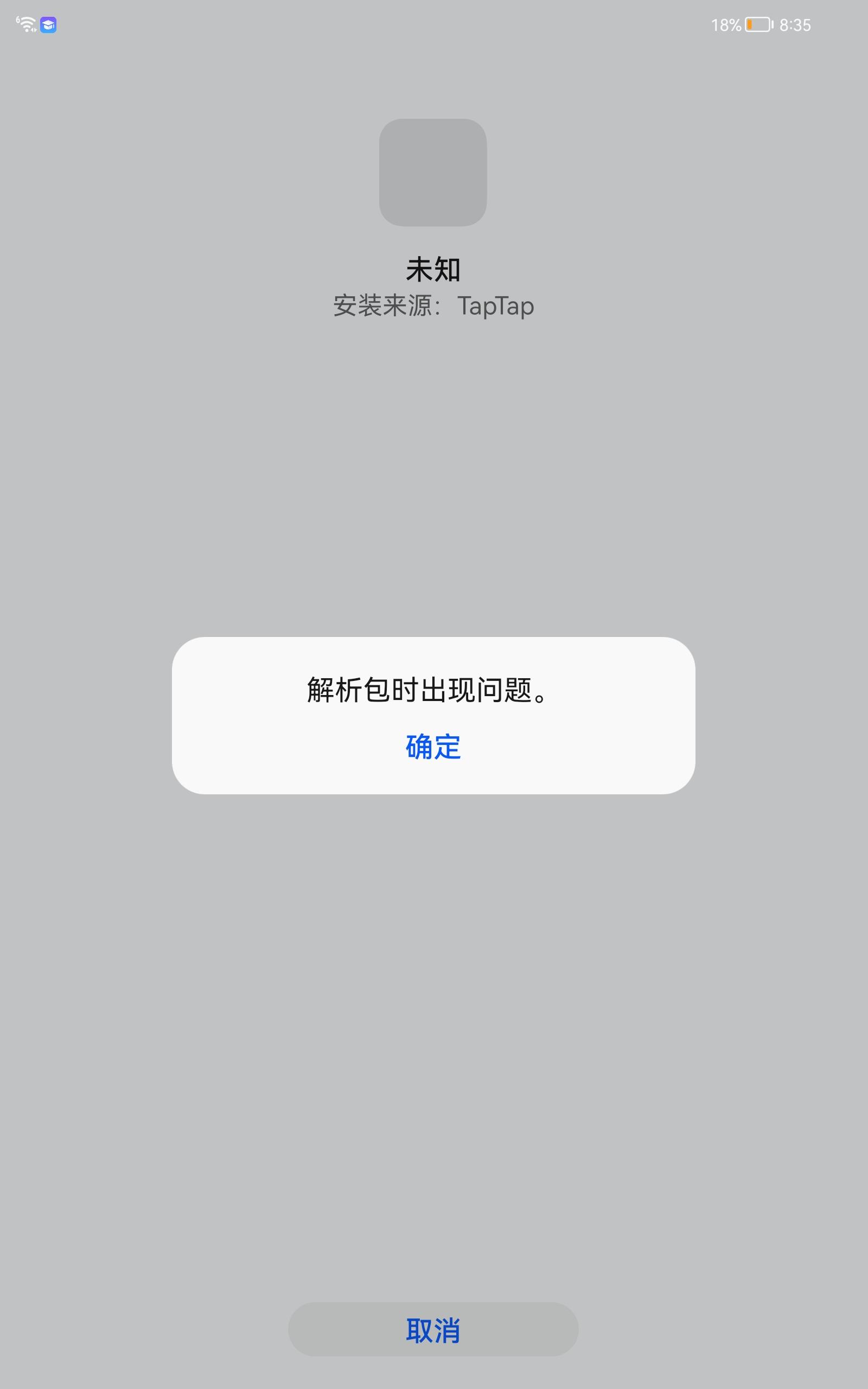Select the notification icon in the status bar
868x1389 pixels.
49,24
